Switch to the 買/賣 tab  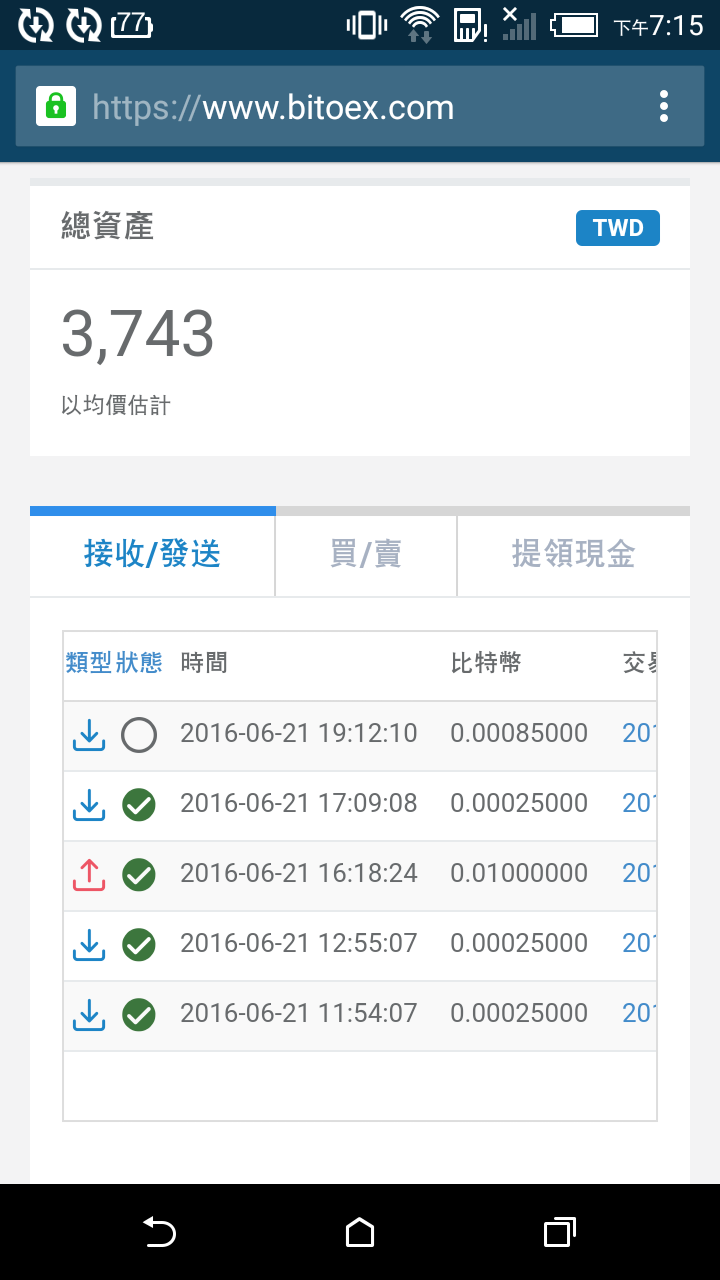(x=366, y=554)
